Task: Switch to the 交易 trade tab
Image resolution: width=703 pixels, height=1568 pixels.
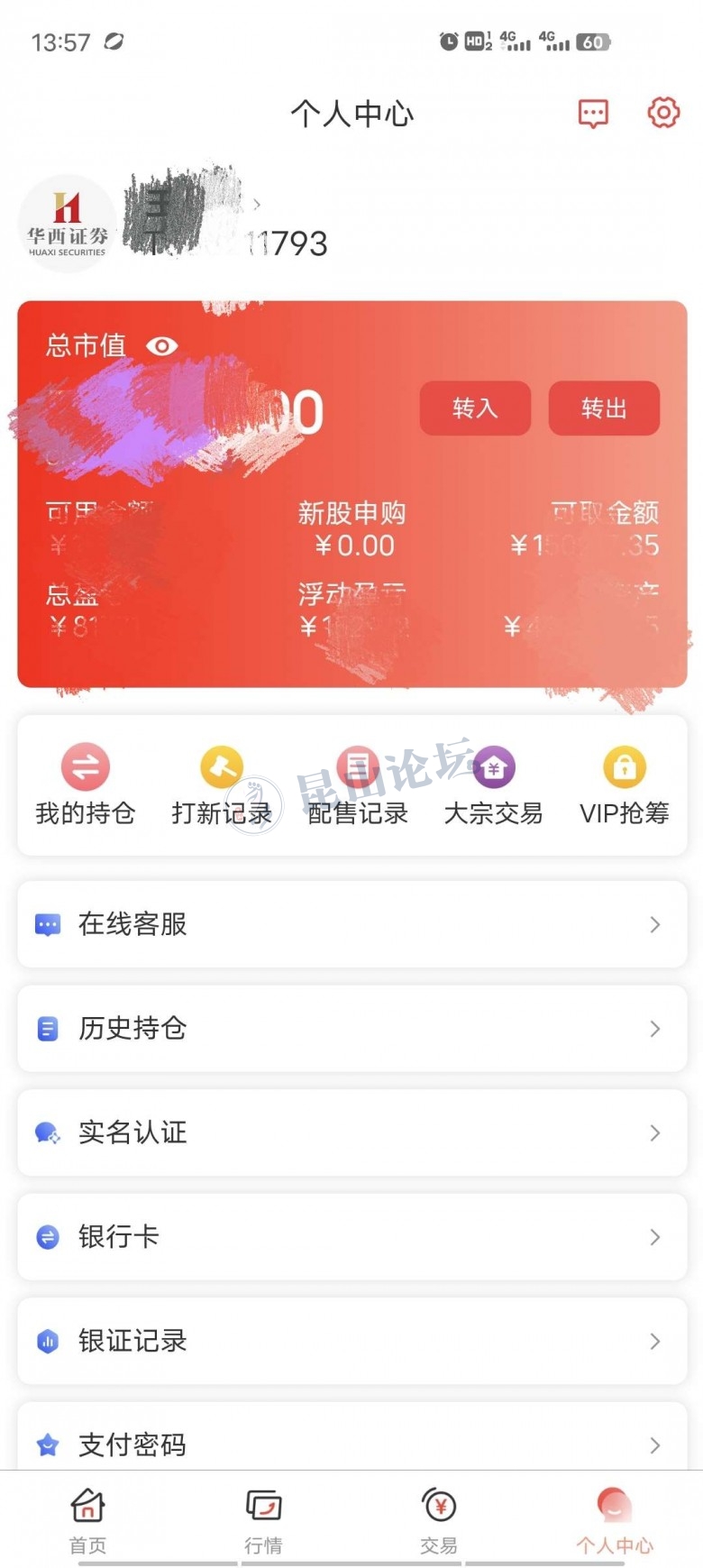Action: [439, 1520]
